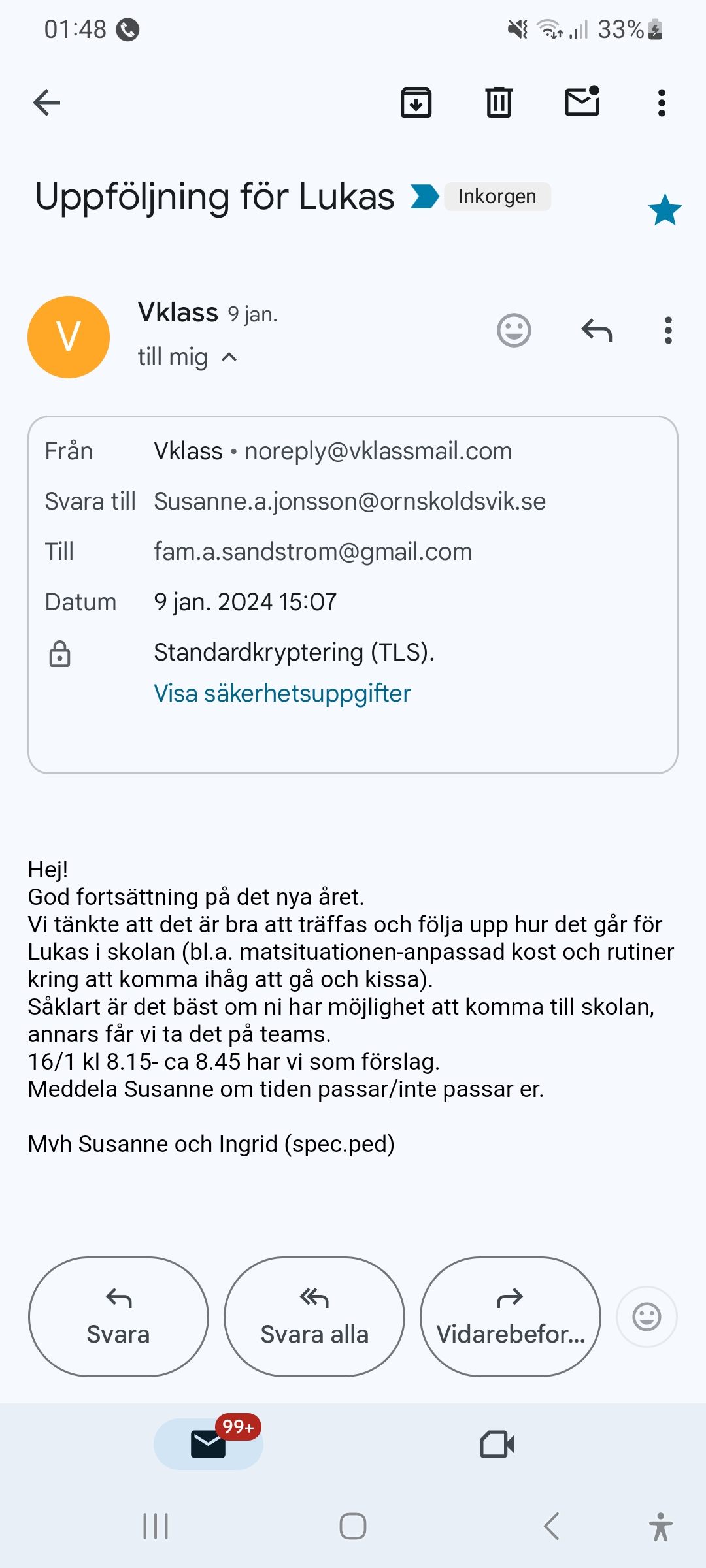Tap the Svara button
Image resolution: width=706 pixels, height=1568 pixels.
pos(118,1316)
